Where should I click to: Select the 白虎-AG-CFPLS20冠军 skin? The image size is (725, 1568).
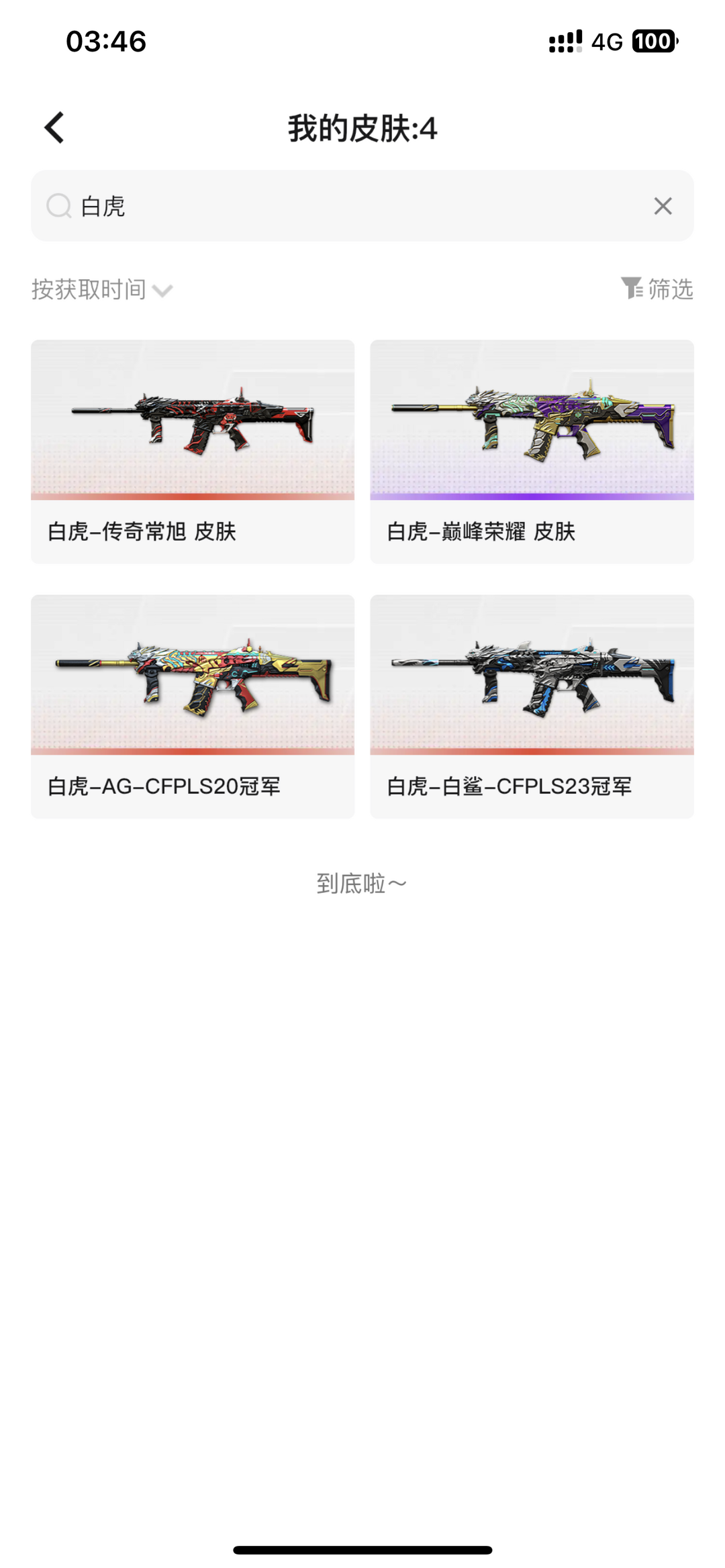[193, 706]
